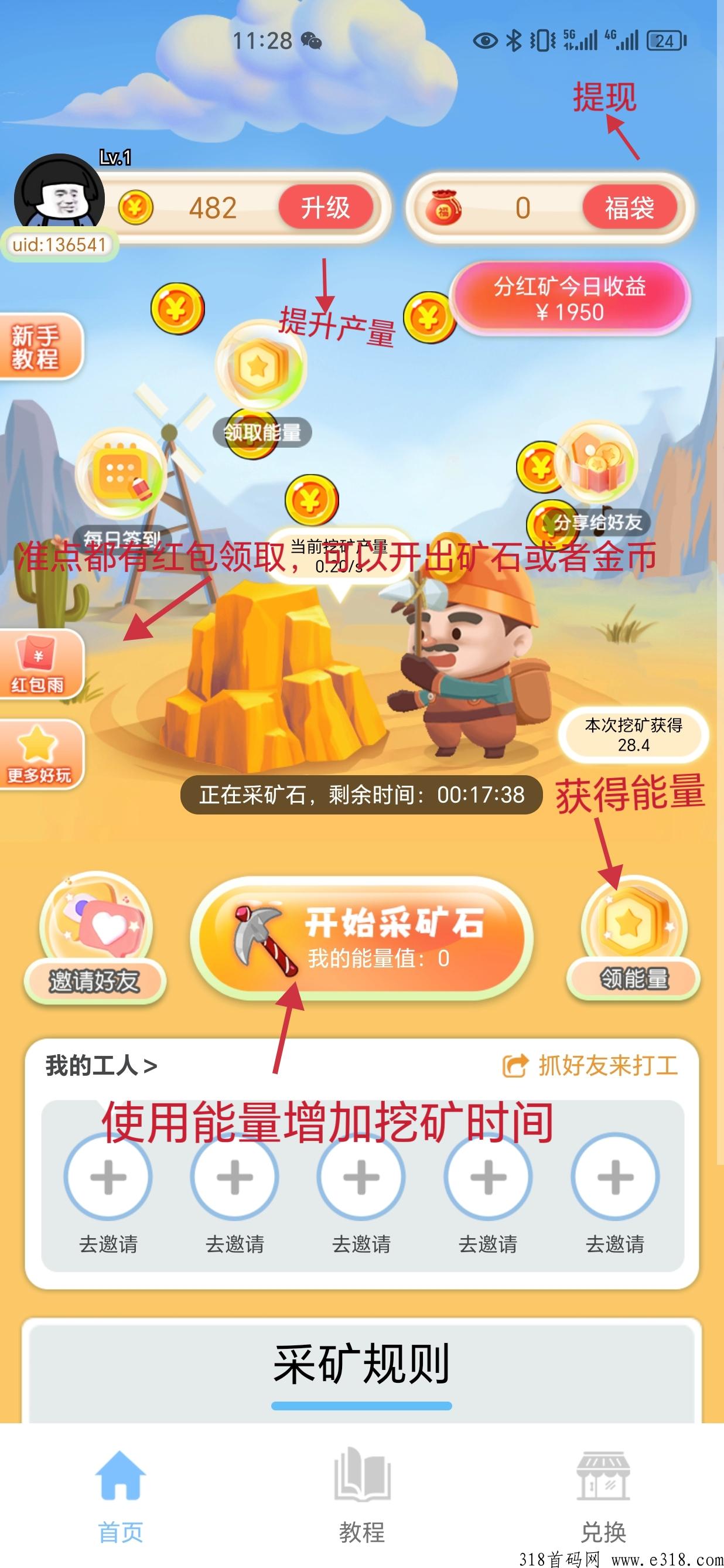The image size is (724, 1568).
Task: Open 红包雨 red packet rain
Action: [39, 664]
